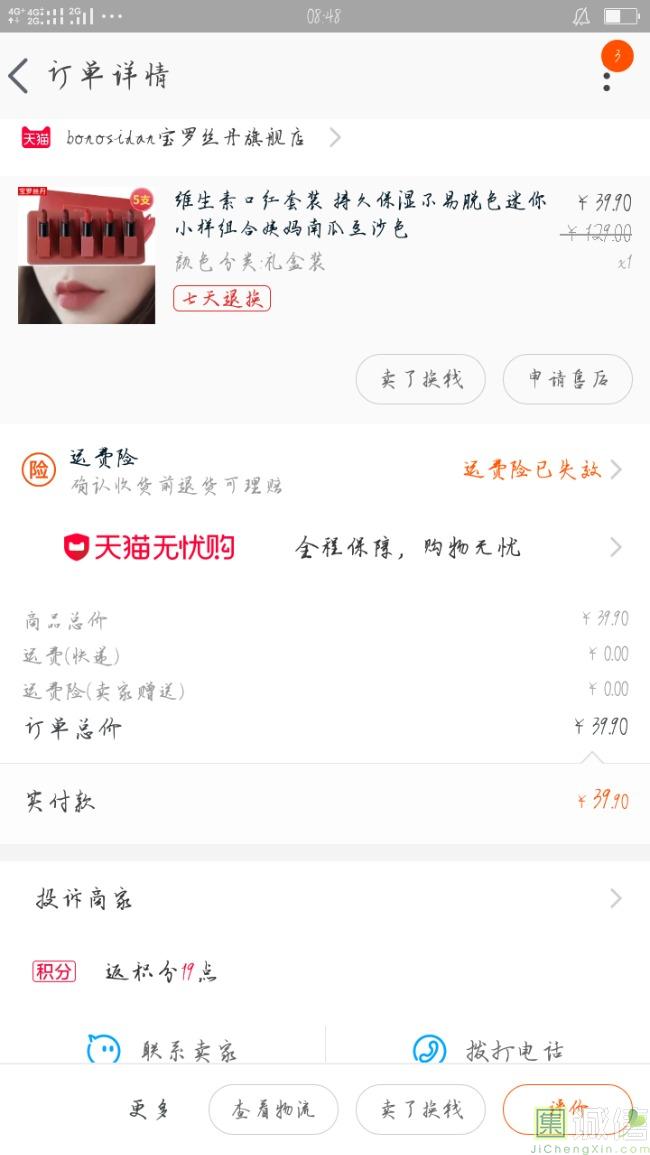Open the 天猫无忧购 guarantee row
This screenshot has width=650, height=1155.
(x=325, y=547)
